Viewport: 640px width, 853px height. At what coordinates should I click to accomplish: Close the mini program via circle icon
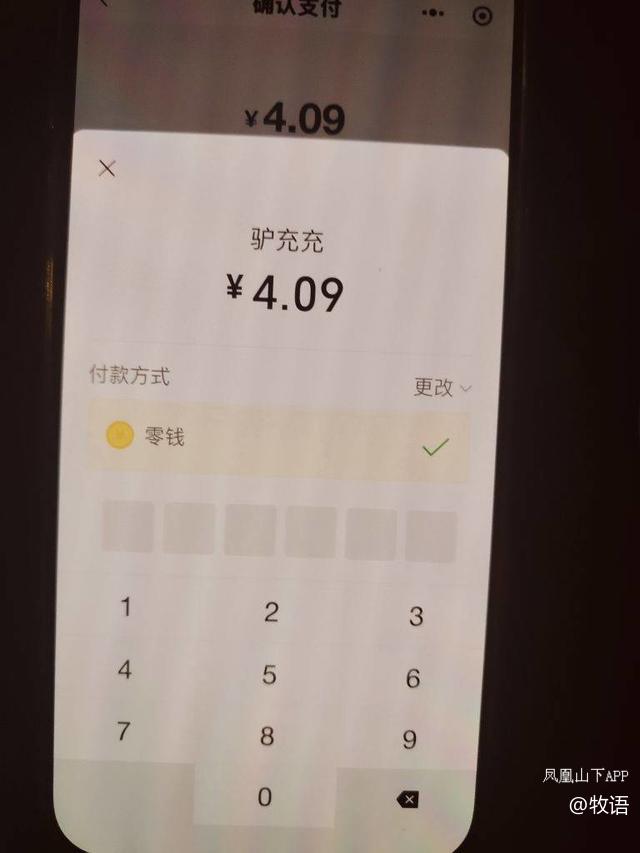coord(483,15)
